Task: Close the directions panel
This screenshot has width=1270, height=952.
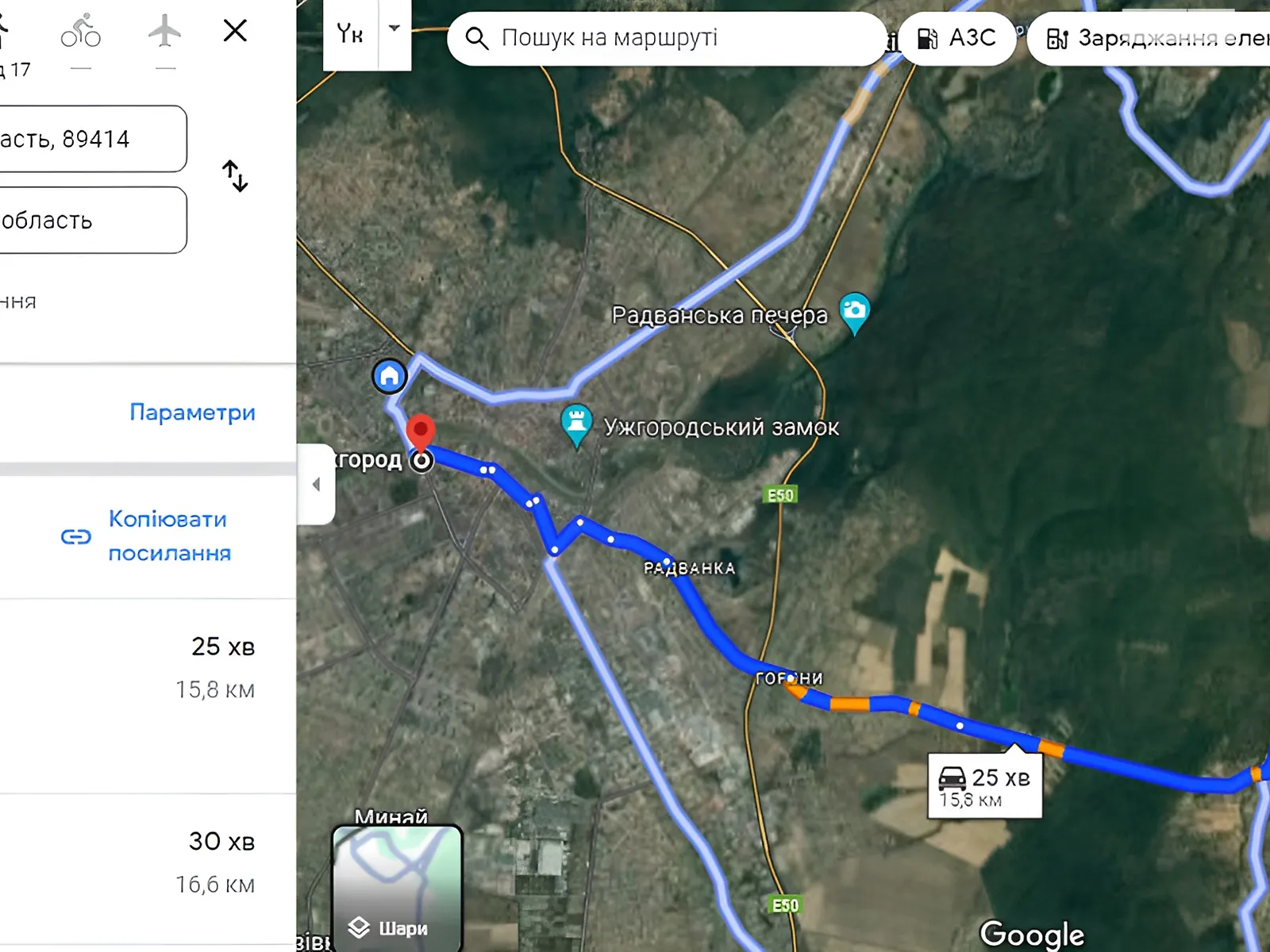Action: tap(235, 31)
